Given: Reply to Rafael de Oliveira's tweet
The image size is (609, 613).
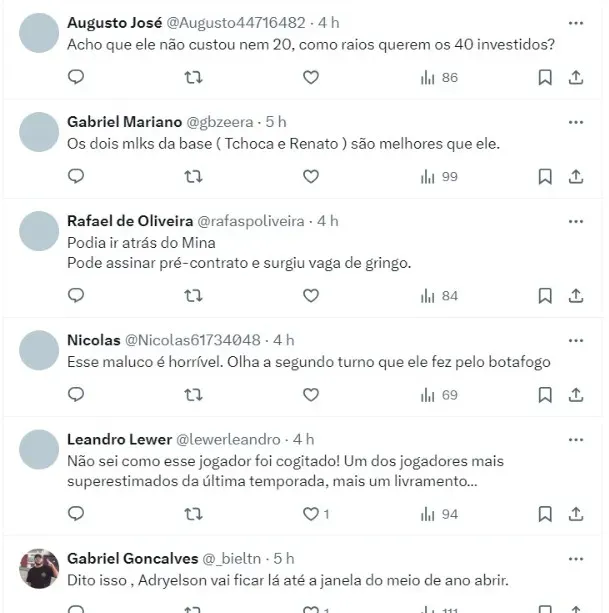Looking at the screenshot, I should tap(76, 295).
